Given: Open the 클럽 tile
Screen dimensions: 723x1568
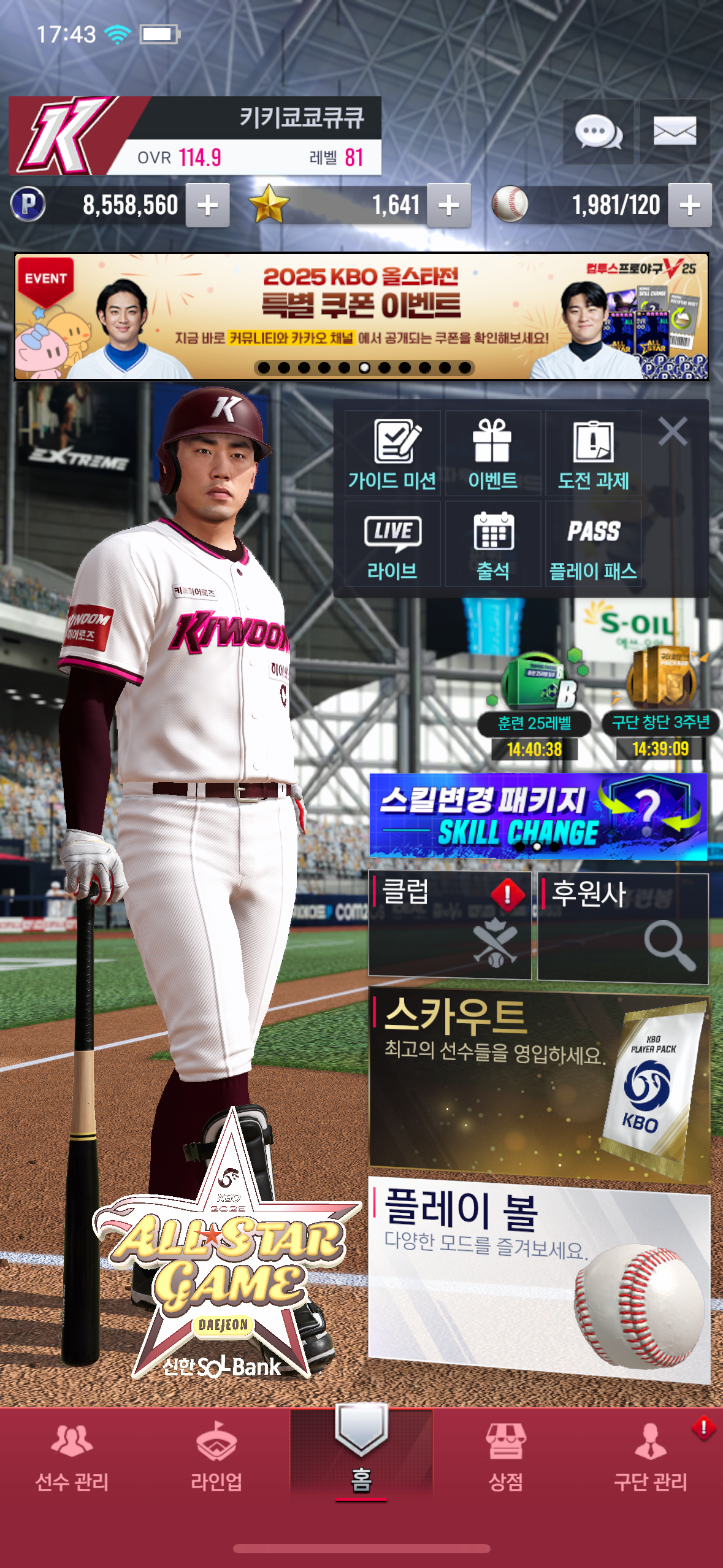Looking at the screenshot, I should [x=449, y=926].
